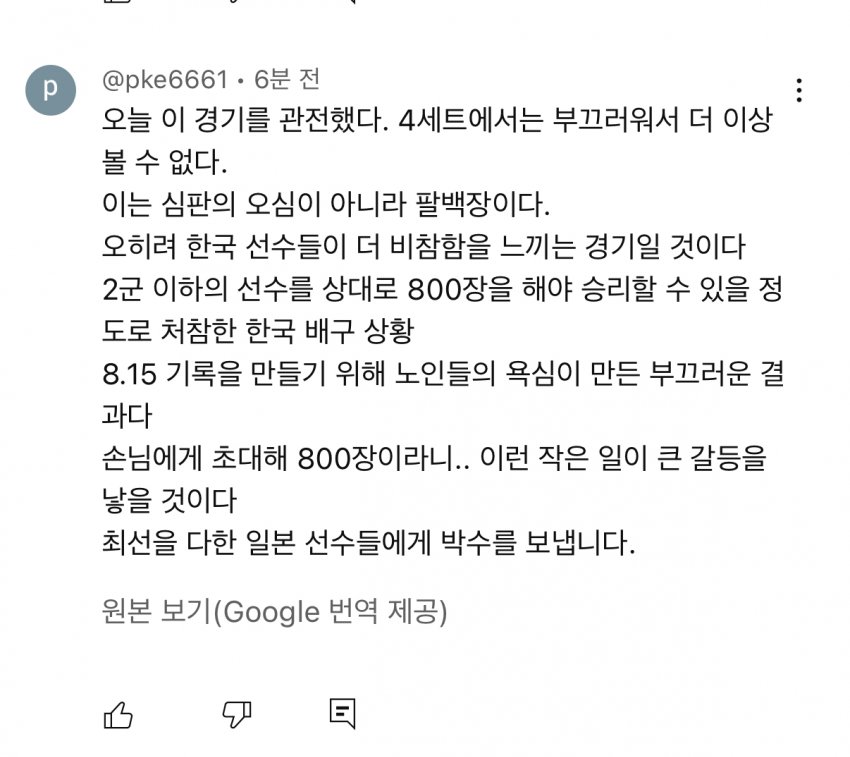
Task: Open the @pke6661 username link
Action: (x=165, y=79)
